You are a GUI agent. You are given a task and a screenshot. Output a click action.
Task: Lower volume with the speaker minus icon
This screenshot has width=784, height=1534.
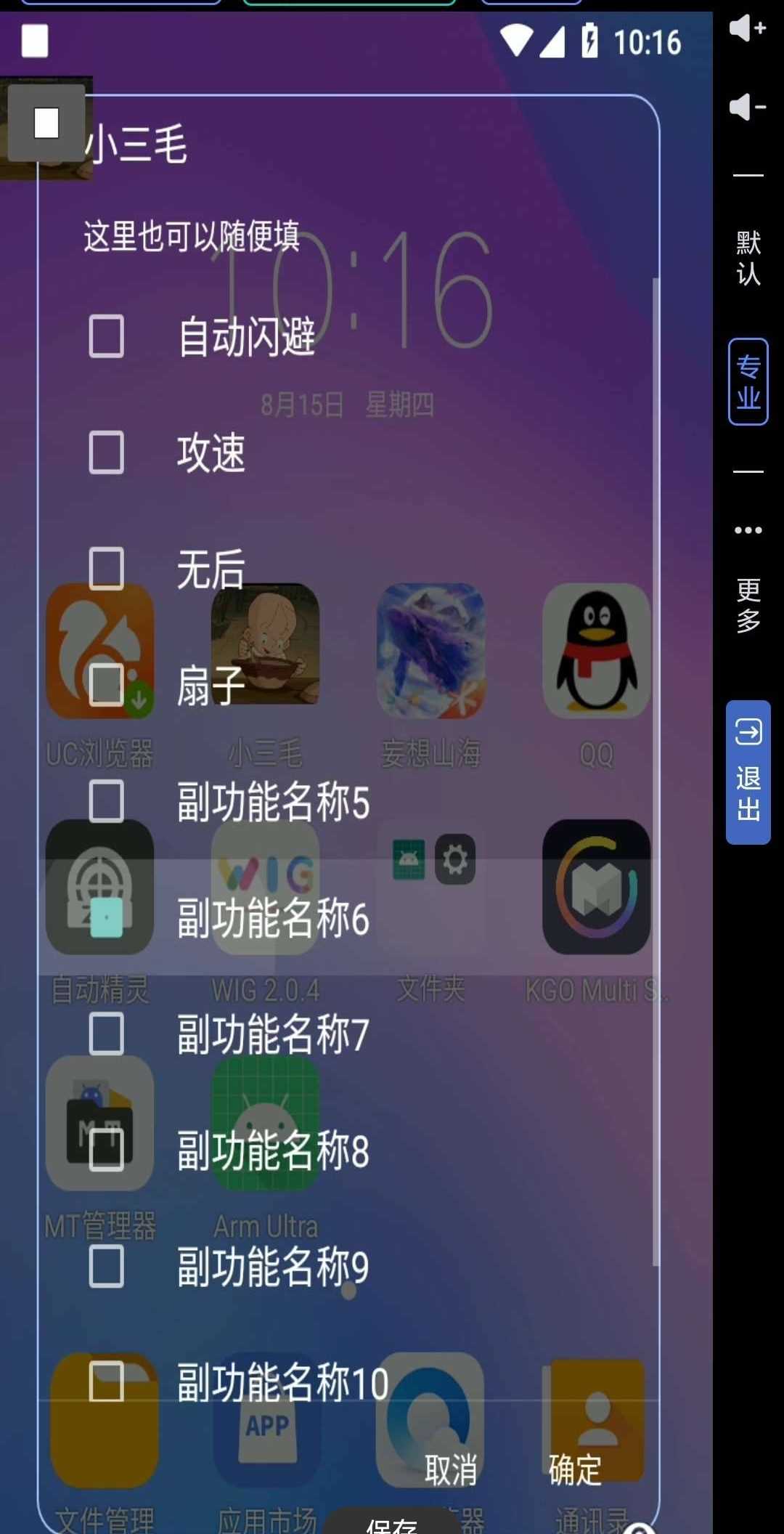tap(748, 107)
